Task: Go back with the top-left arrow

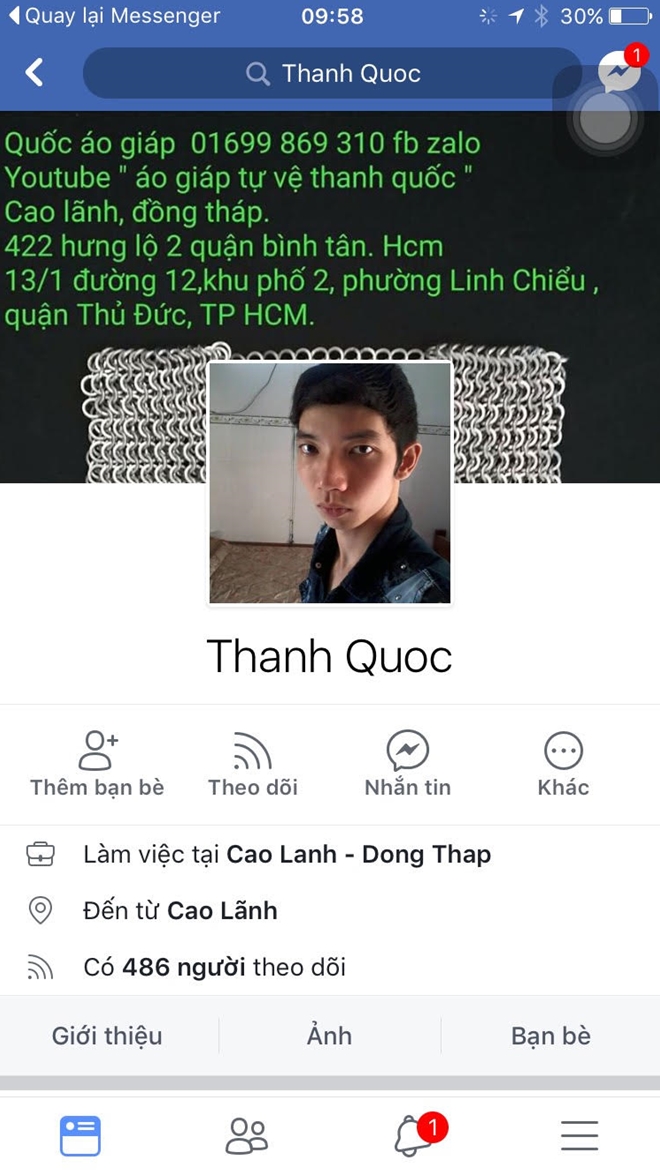Action: pos(36,73)
